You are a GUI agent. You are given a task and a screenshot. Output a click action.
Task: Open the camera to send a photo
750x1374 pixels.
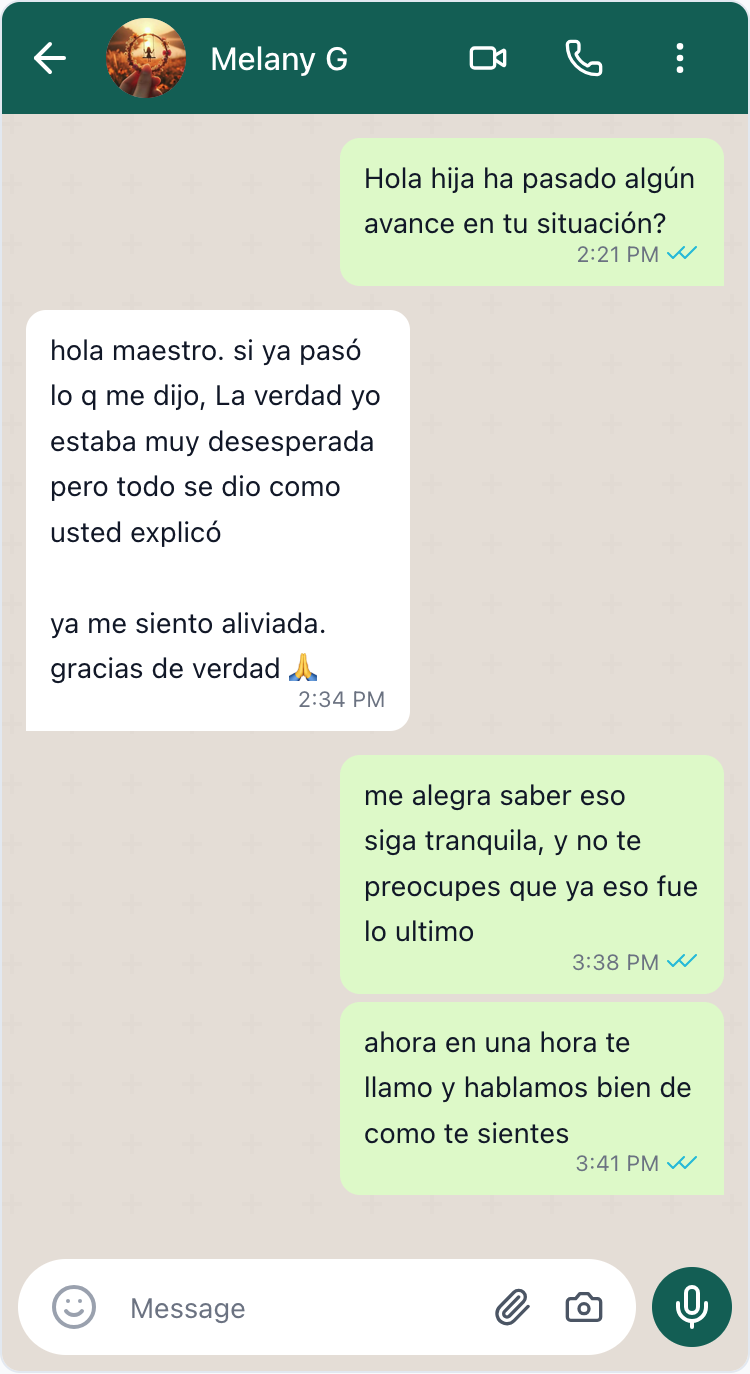pyautogui.click(x=584, y=1307)
